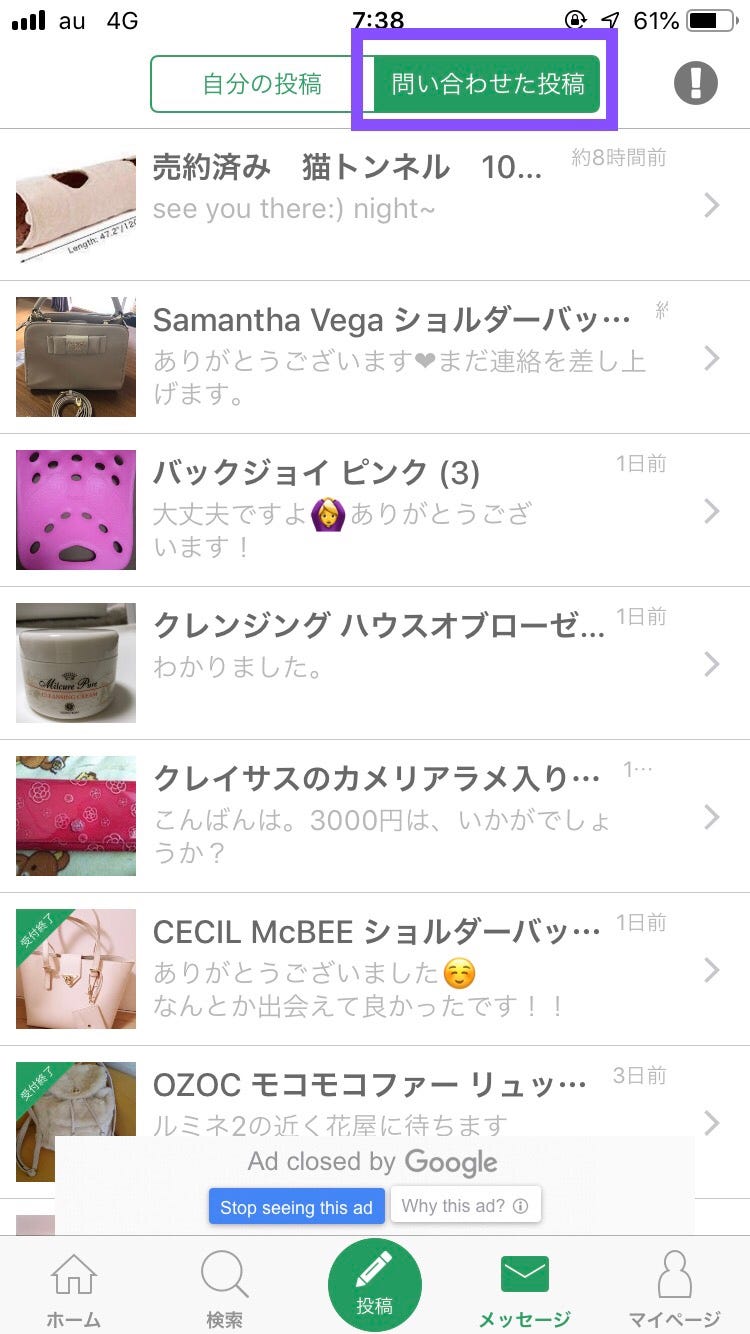Open the OZOC モコモコファー リュック thread
The height and width of the screenshot is (1334, 750).
[x=375, y=1095]
